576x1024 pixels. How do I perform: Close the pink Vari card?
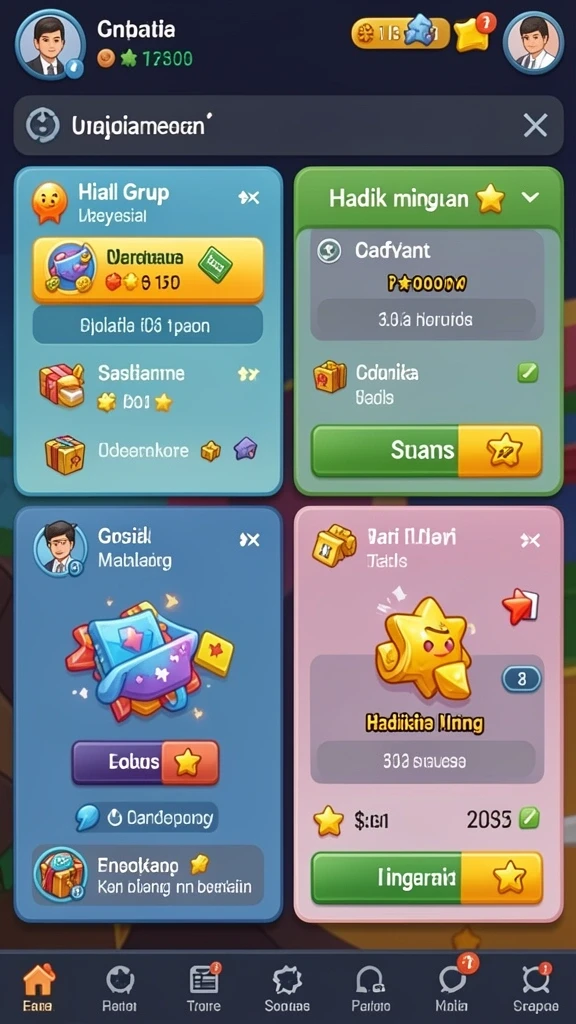coord(530,539)
